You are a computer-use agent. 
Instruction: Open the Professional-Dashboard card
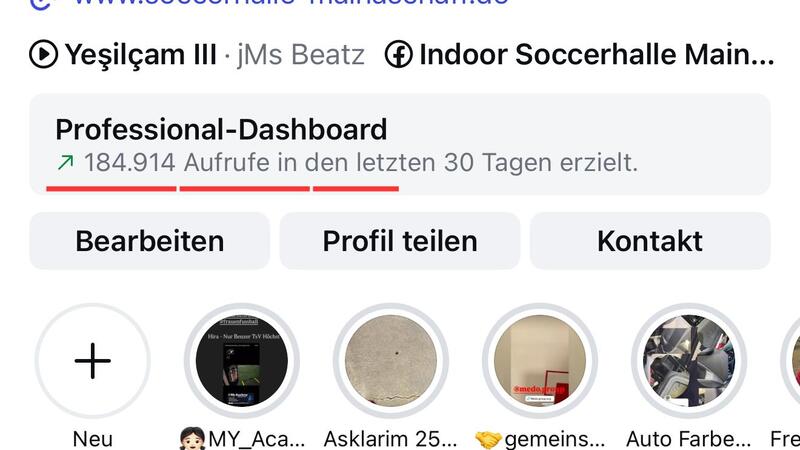[400, 144]
